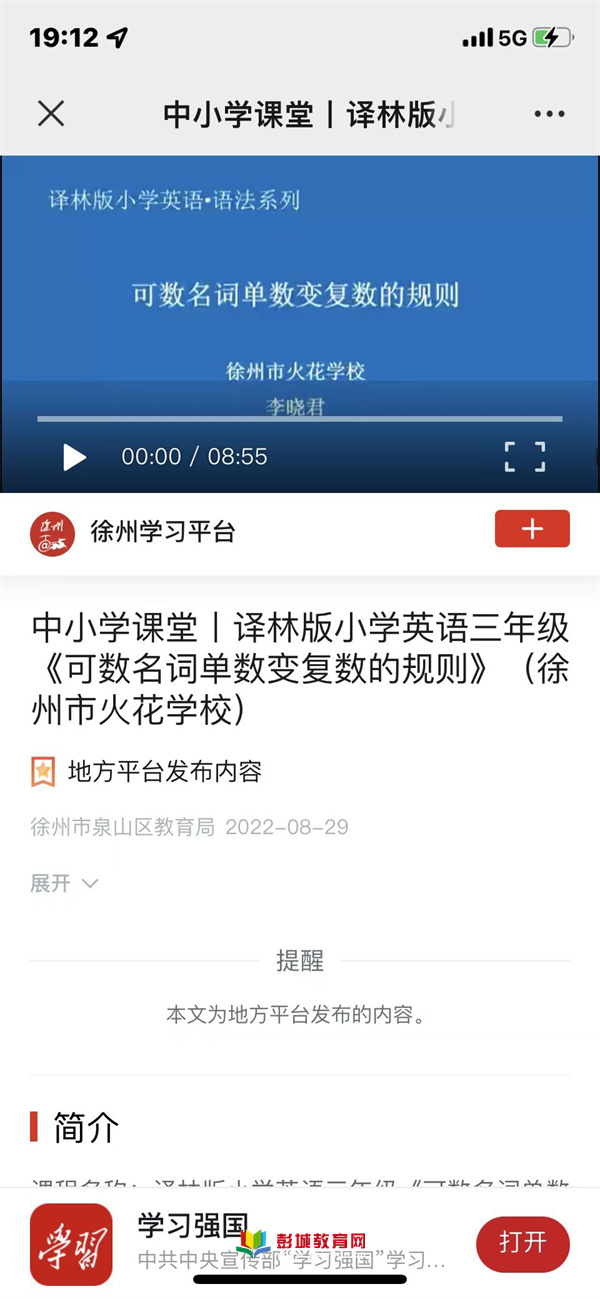Seek on the video progress bar
Screen dimensions: 600x1299
click(x=300, y=419)
